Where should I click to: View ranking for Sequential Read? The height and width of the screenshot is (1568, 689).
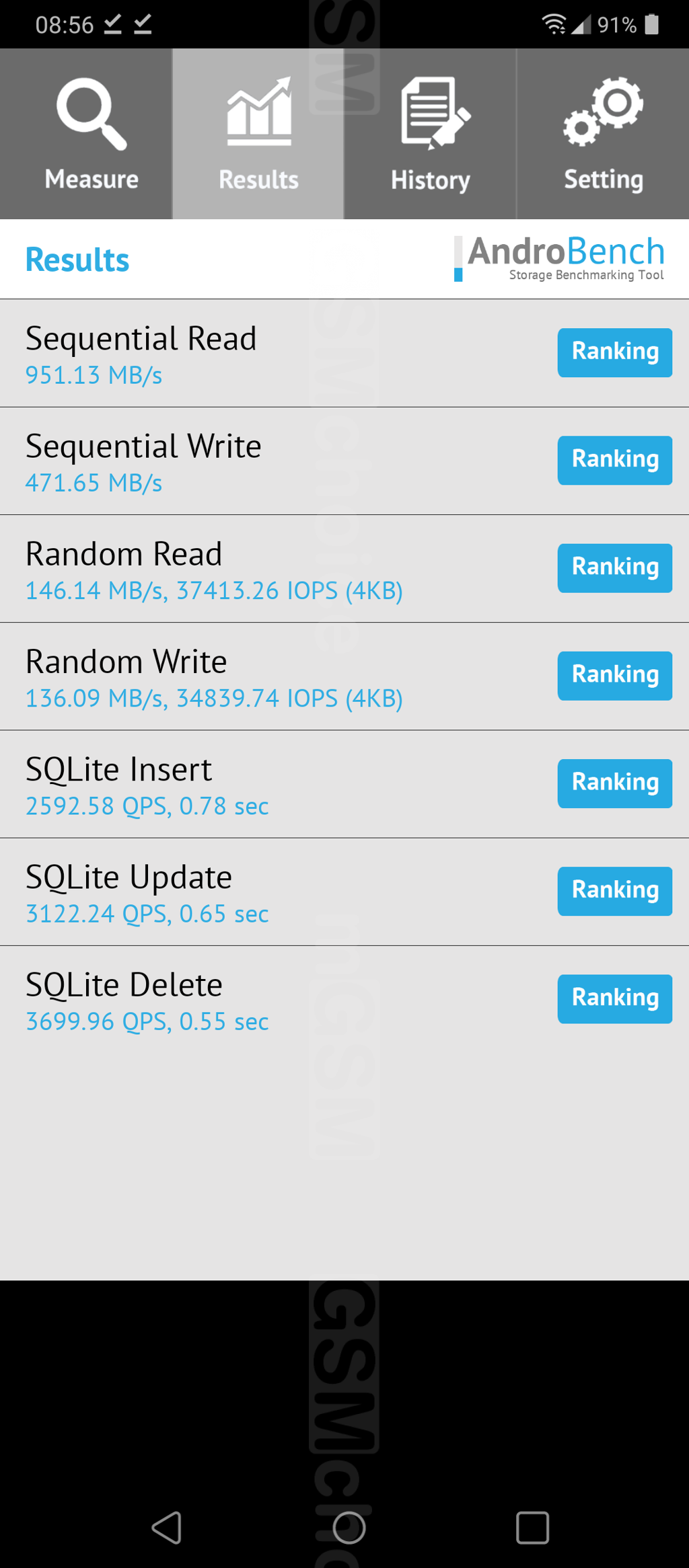tap(615, 352)
